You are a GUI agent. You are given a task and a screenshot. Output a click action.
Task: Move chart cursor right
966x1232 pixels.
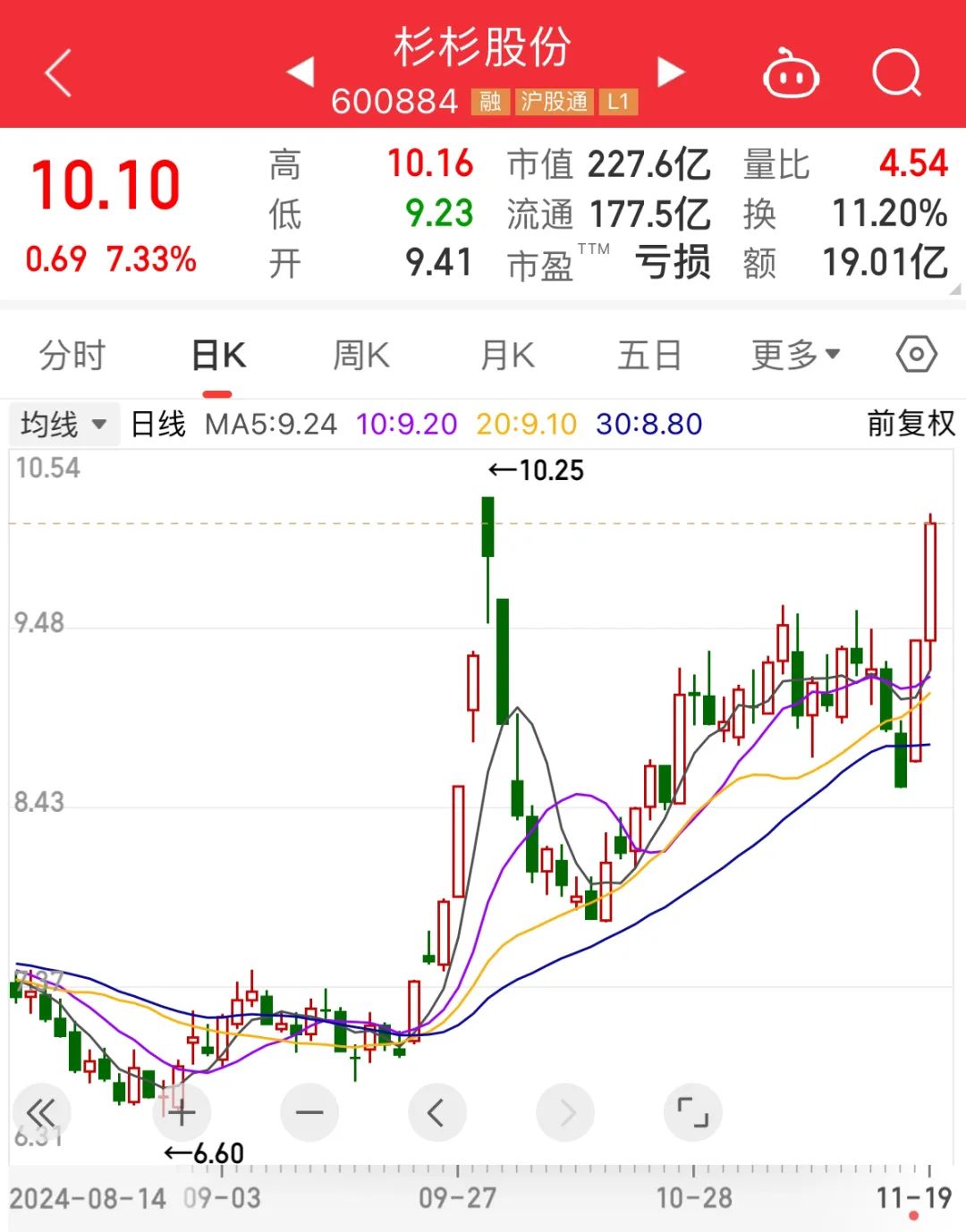[565, 1113]
